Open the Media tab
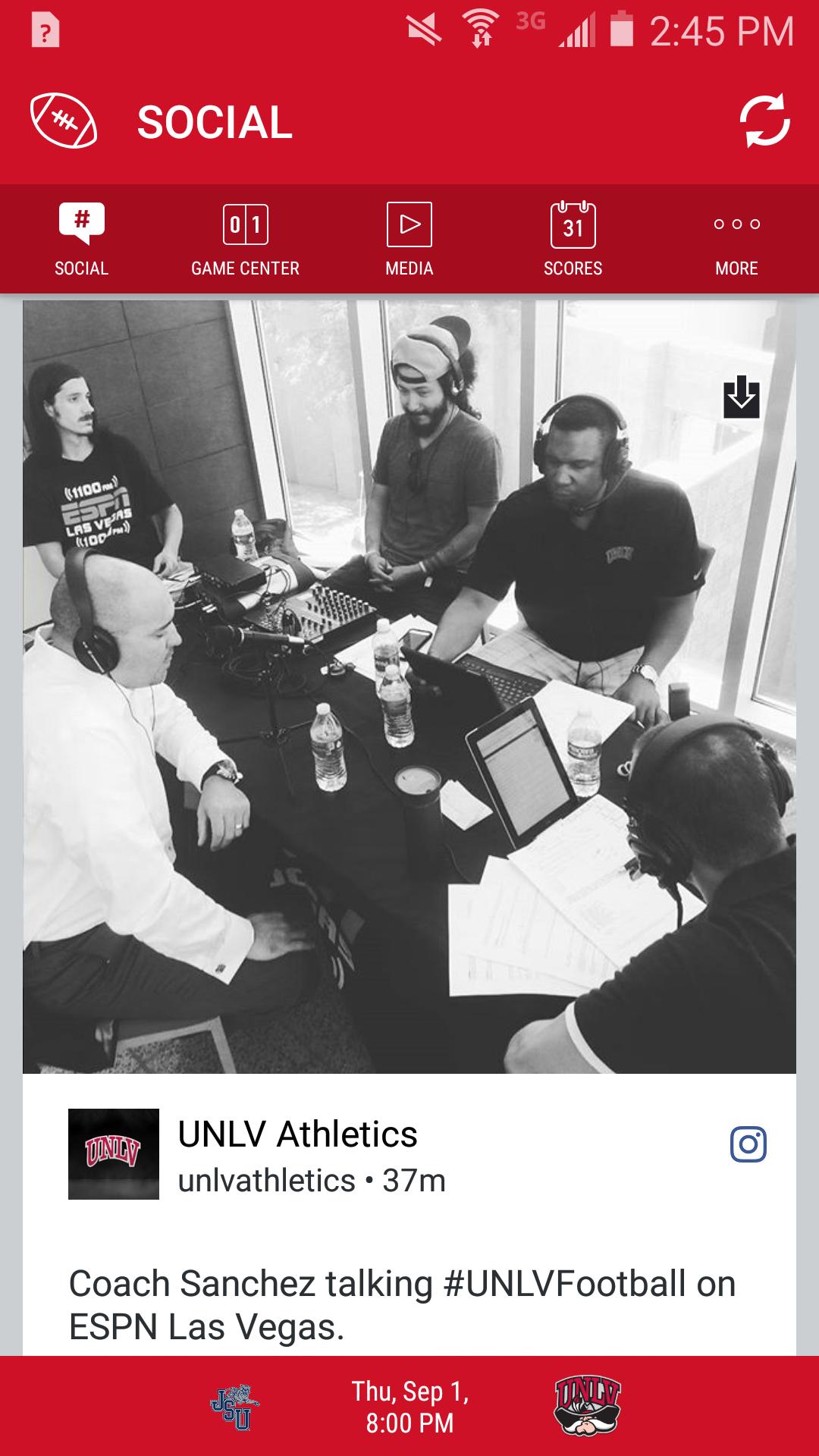Screen dimensions: 819x1456 click(409, 240)
